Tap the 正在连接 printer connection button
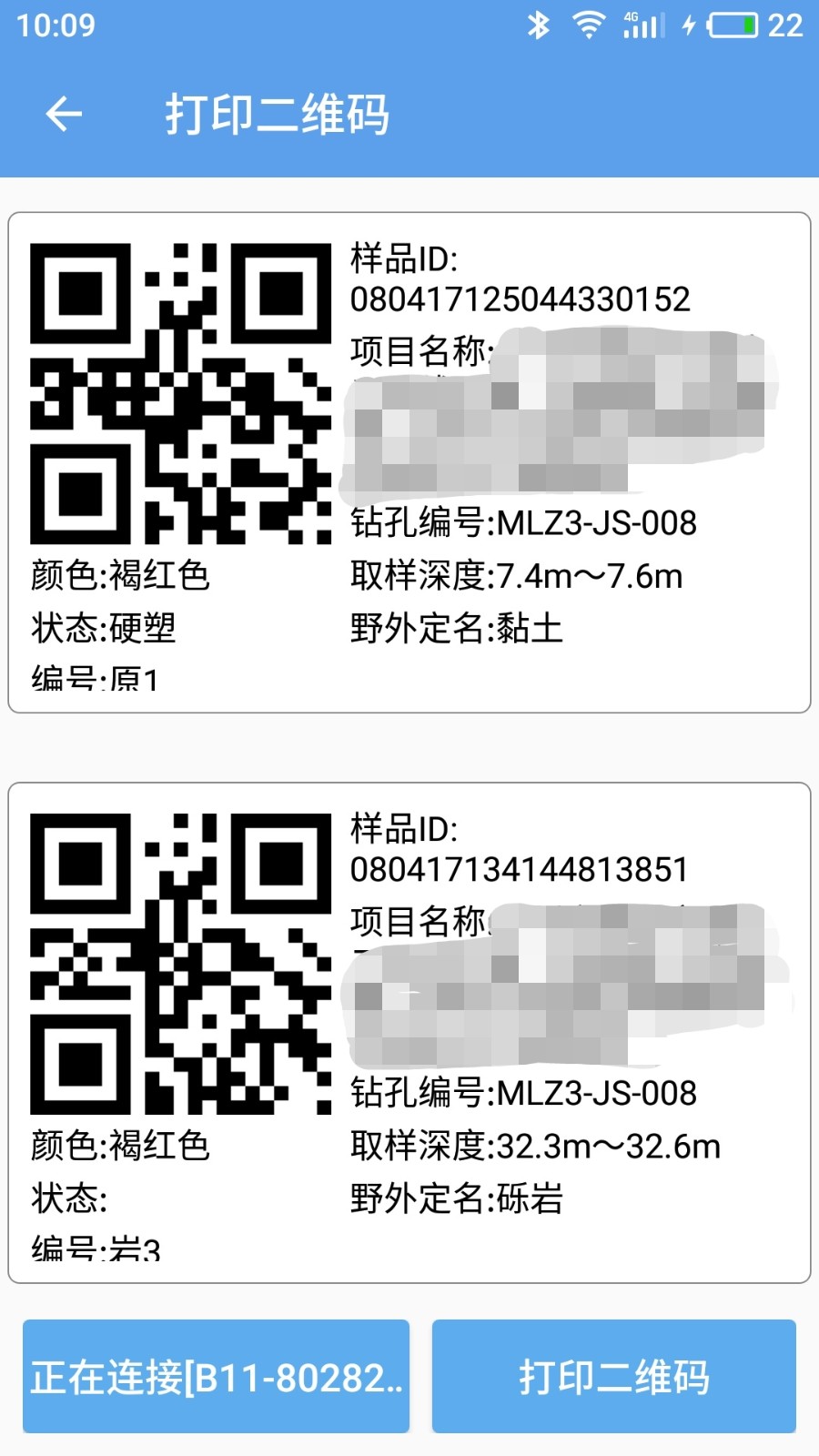This screenshot has width=819, height=1456. 217,1376
